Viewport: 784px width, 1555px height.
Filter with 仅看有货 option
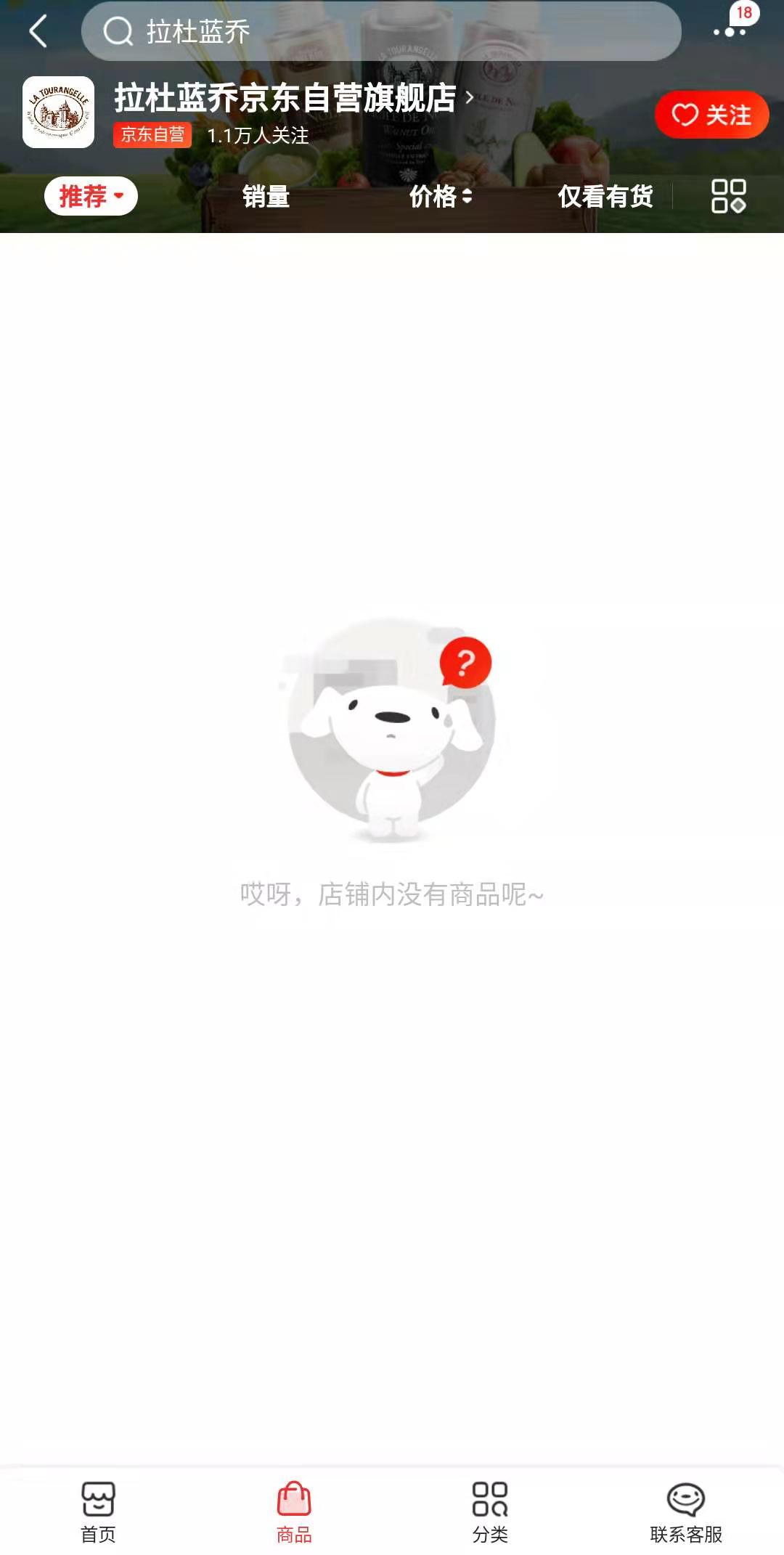tap(605, 196)
